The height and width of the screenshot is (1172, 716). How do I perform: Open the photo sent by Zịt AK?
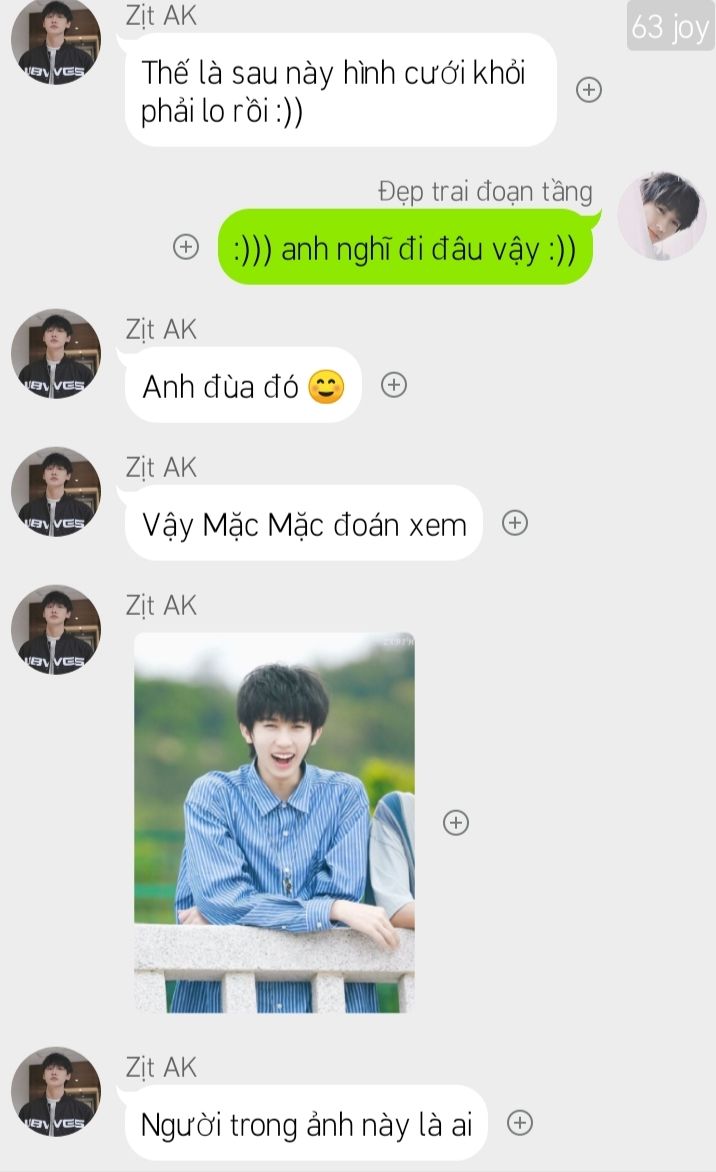click(x=274, y=823)
